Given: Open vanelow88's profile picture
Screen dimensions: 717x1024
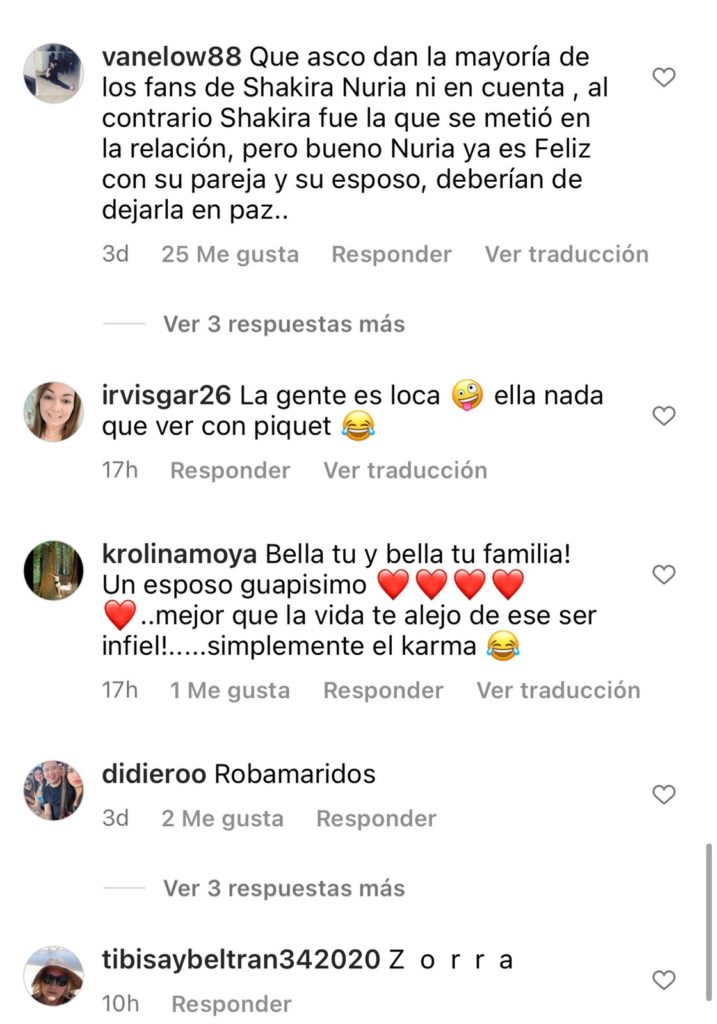Looking at the screenshot, I should pos(53,73).
